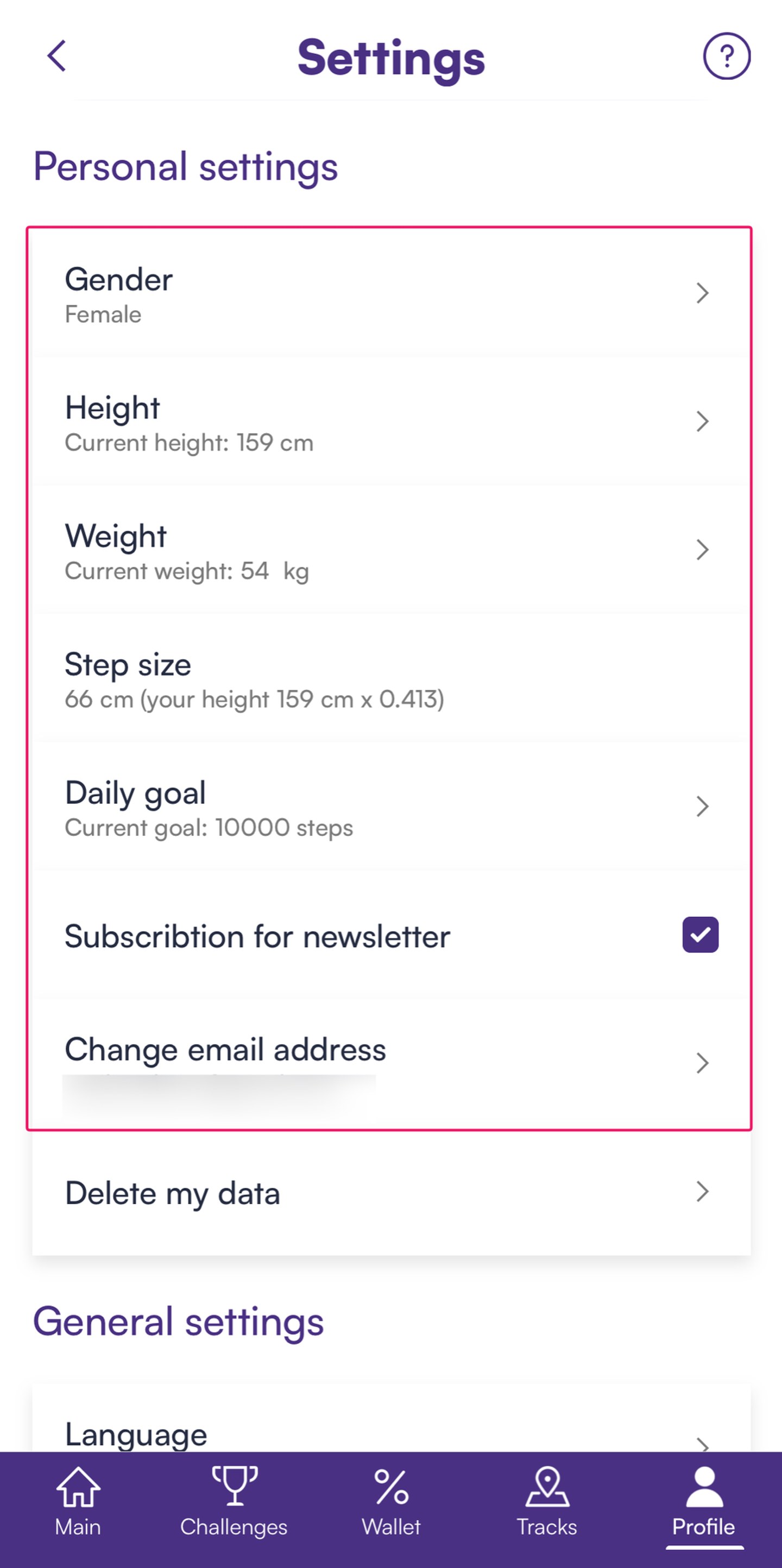This screenshot has height=1568, width=782.
Task: Change the current Weight
Action: 390,550
